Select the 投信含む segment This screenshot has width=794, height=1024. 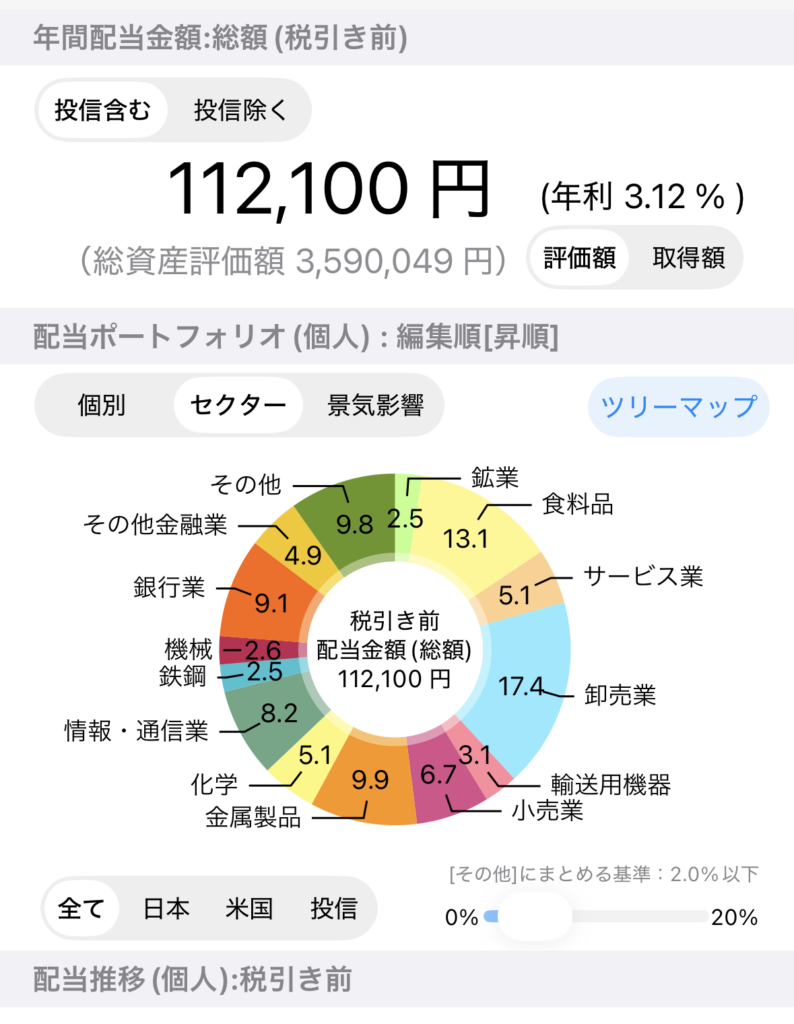(x=103, y=110)
